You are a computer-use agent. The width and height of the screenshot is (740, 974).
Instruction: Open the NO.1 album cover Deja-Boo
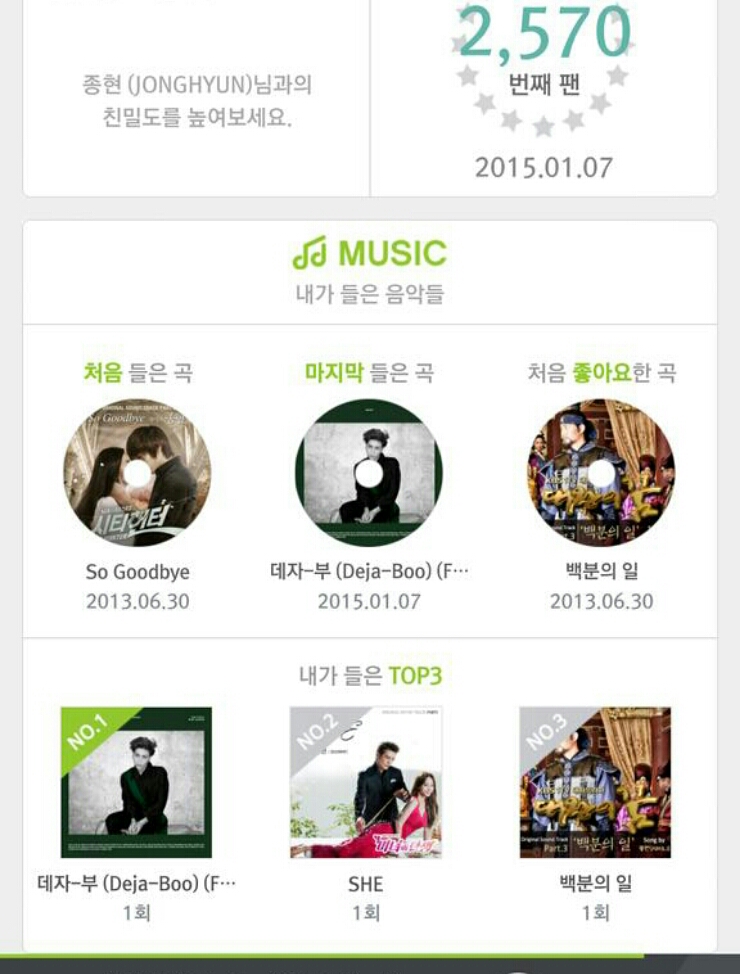[x=136, y=782]
